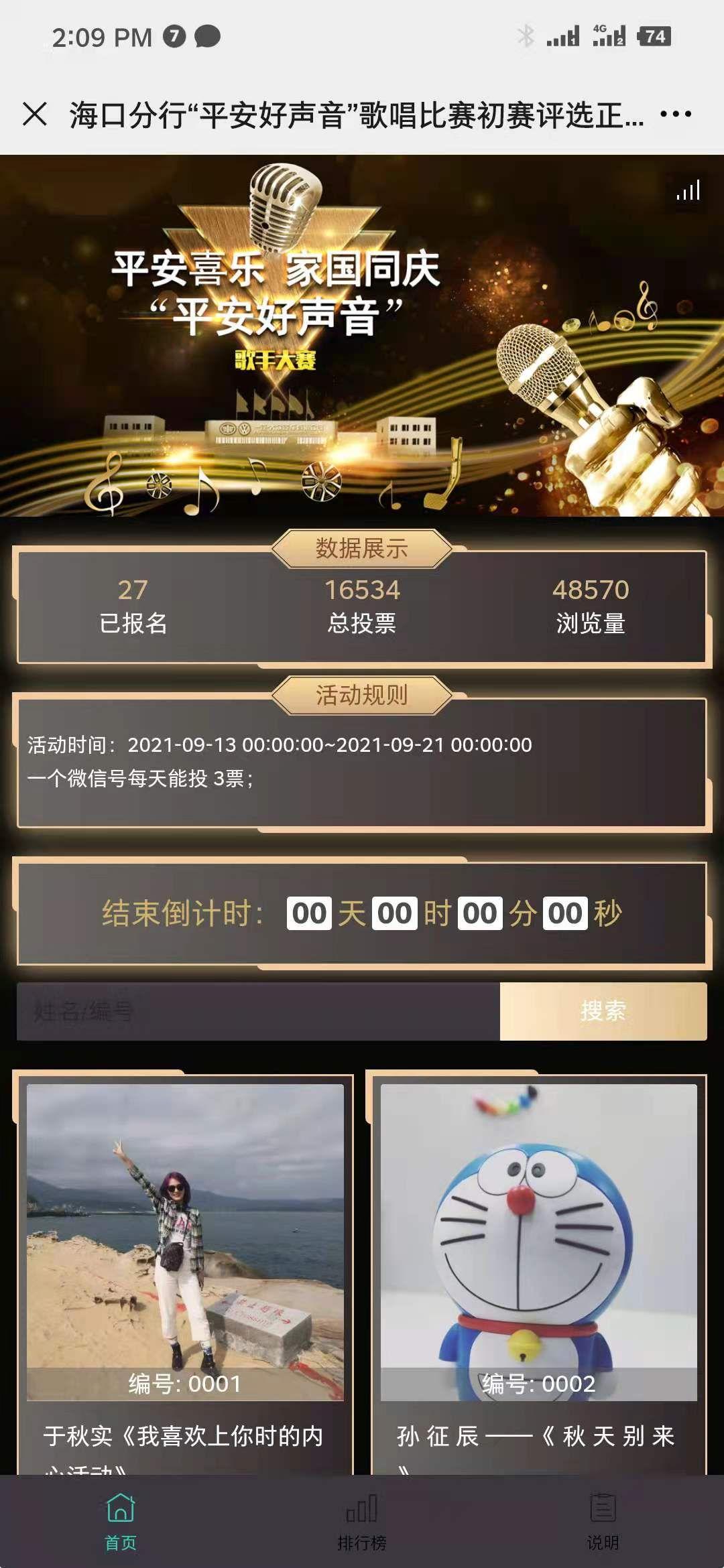Focus the 姓名/编号 search field
724x1568 pixels.
(x=258, y=1011)
